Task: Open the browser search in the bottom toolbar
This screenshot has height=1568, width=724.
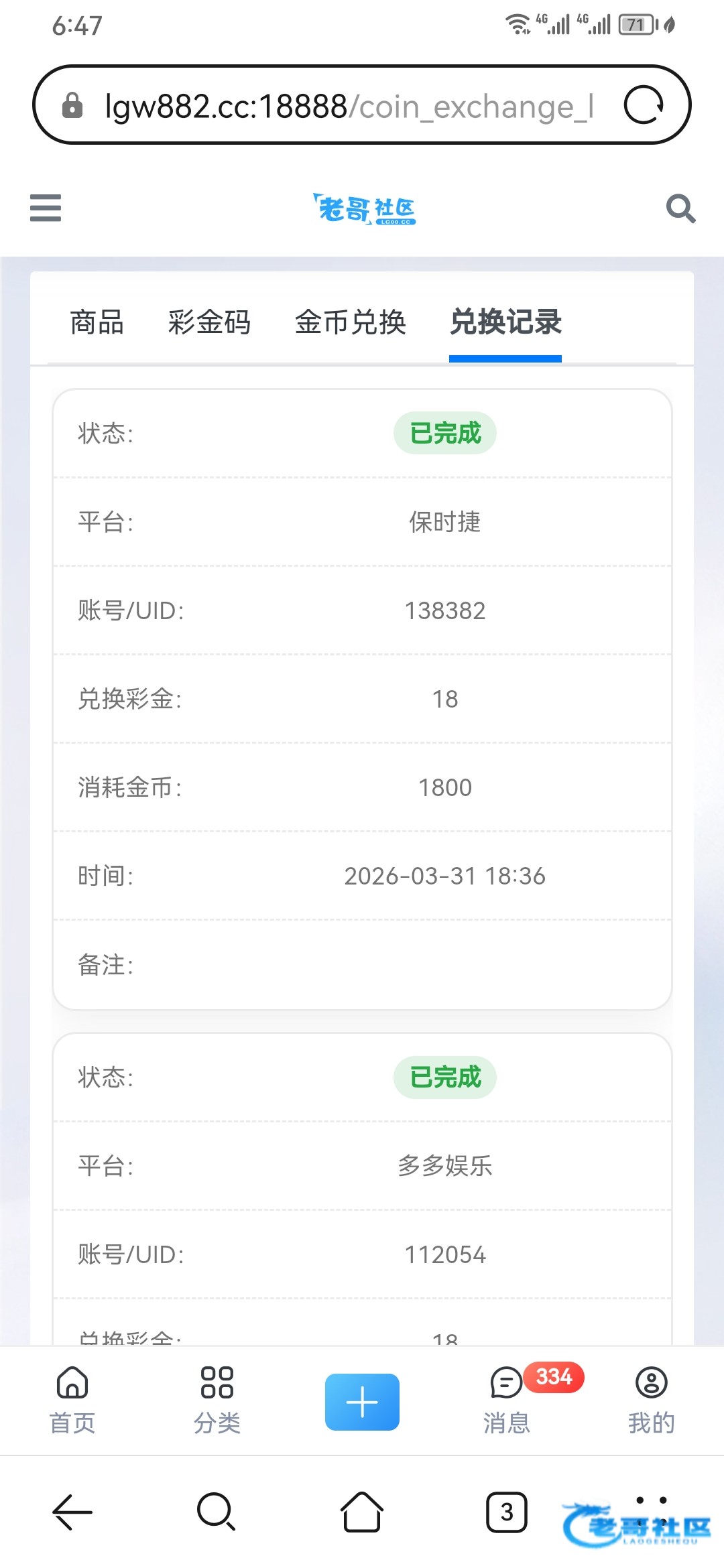Action: pos(217,1512)
